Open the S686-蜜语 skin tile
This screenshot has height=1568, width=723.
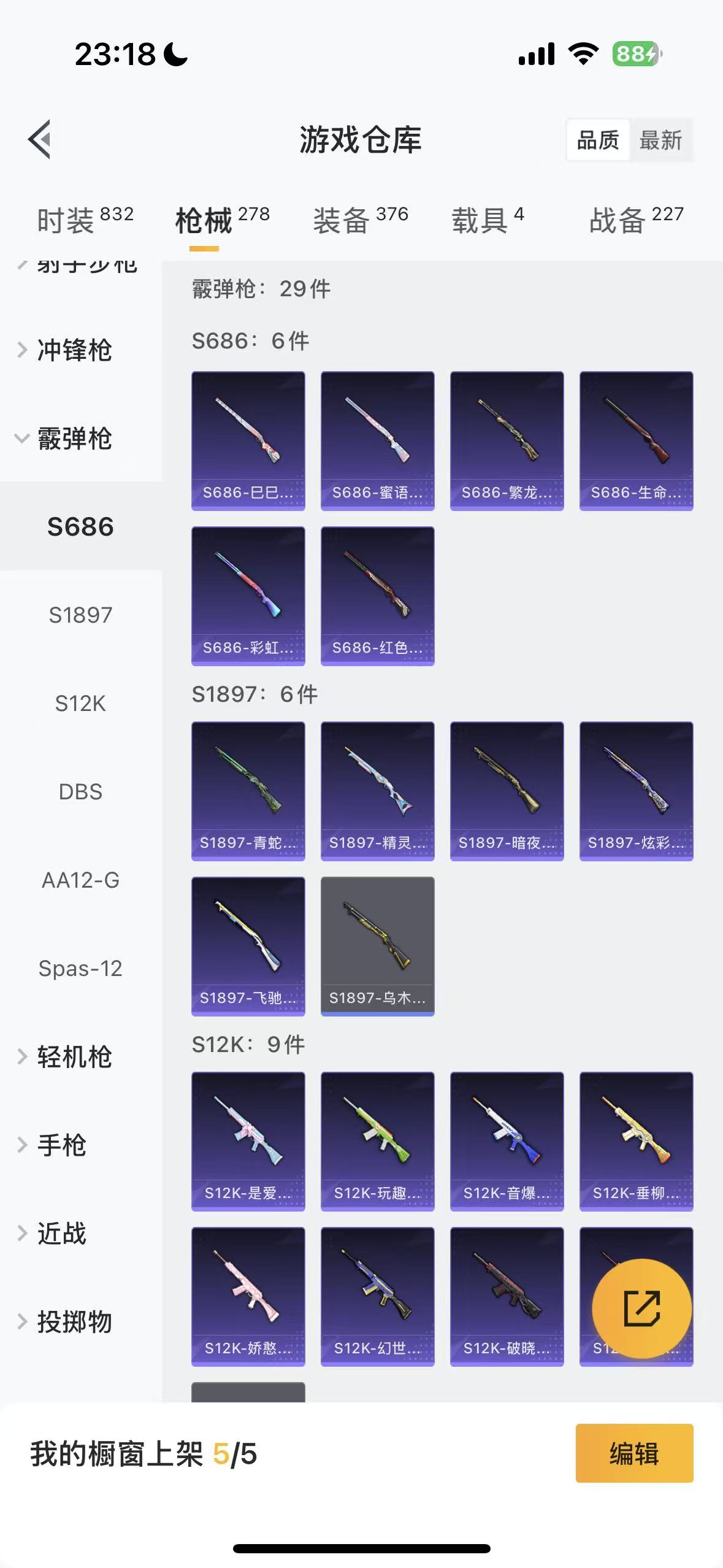pyautogui.click(x=377, y=440)
